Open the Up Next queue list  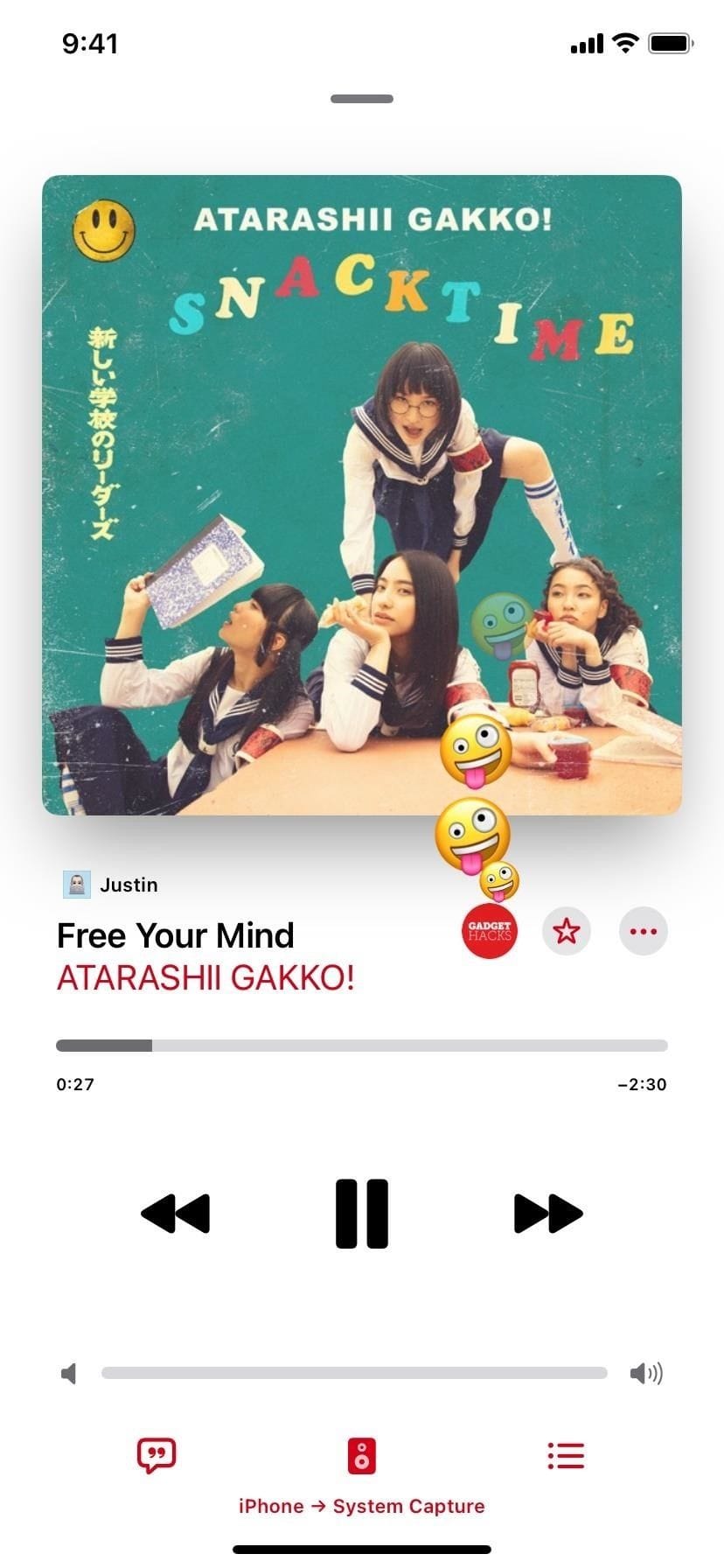tap(566, 1455)
